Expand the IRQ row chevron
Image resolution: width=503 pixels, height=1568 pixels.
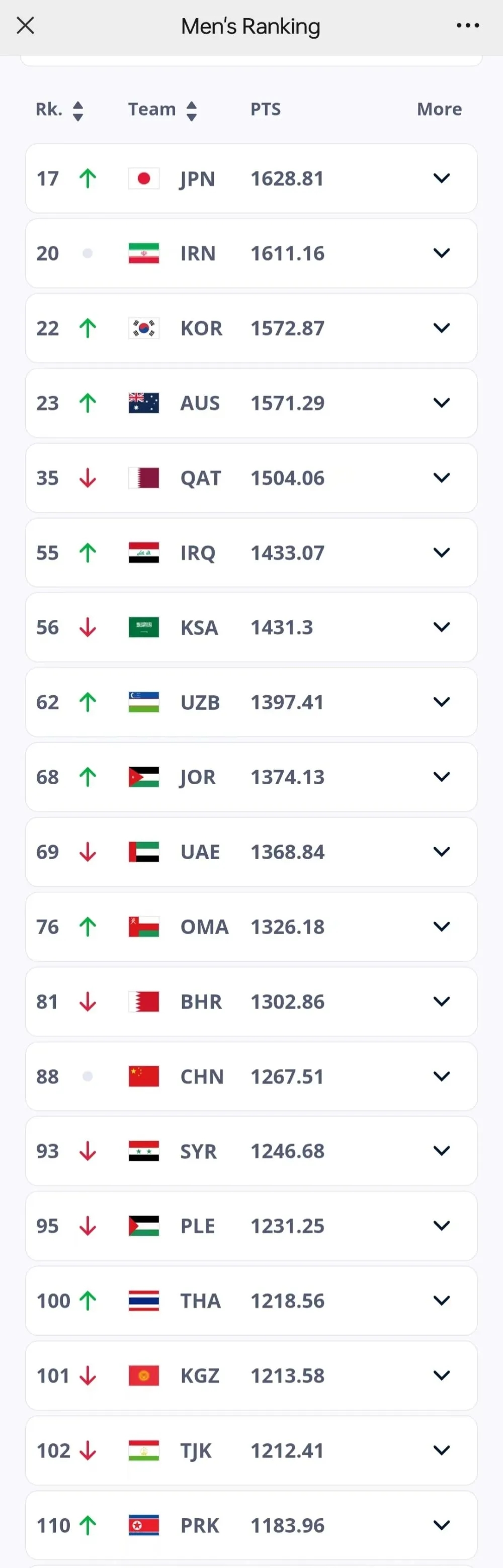click(x=442, y=552)
